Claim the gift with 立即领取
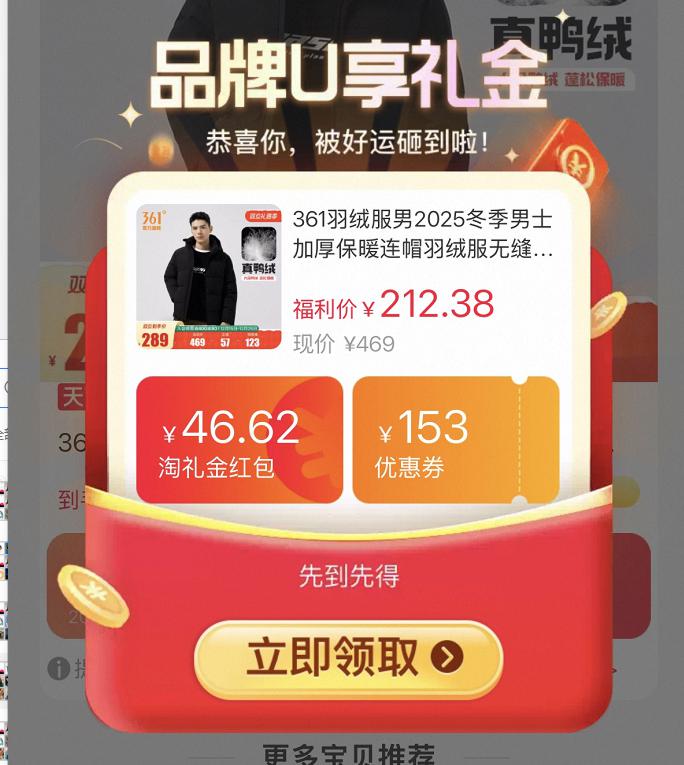 (348, 658)
